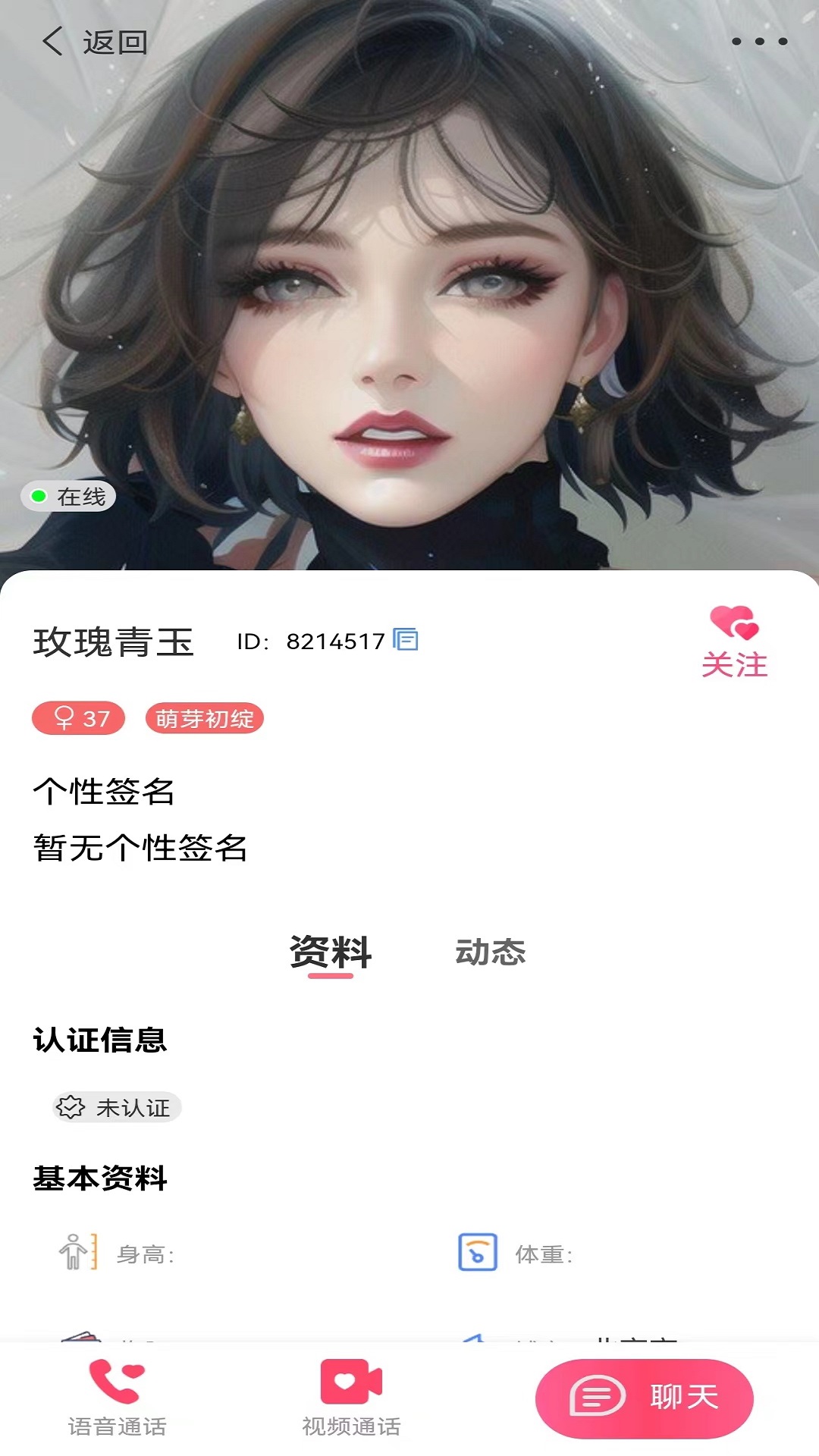Image resolution: width=819 pixels, height=1456 pixels.
Task: Go back using the 返回 arrow
Action: pos(53,42)
